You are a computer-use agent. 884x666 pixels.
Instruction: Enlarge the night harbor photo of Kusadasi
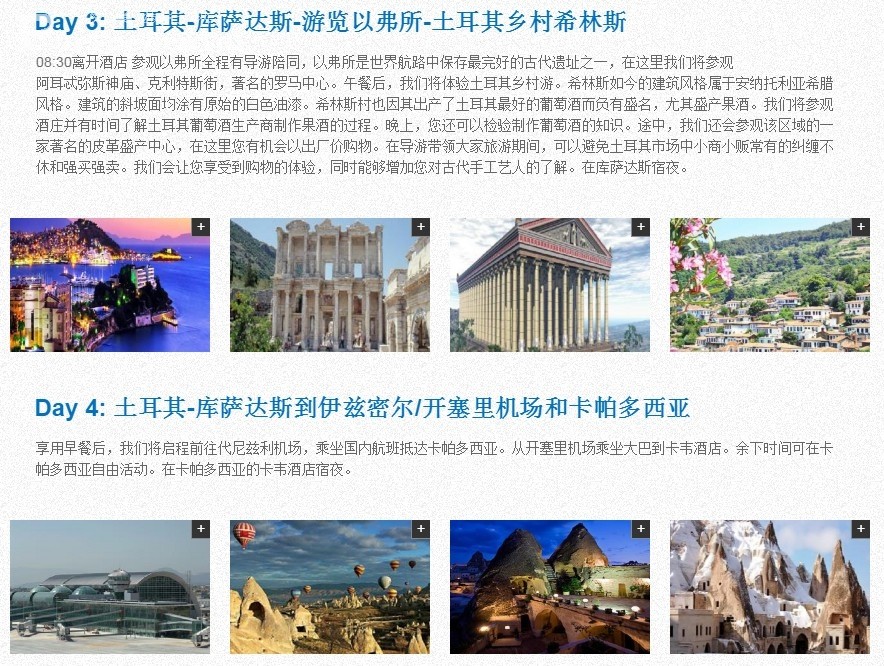tap(110, 285)
